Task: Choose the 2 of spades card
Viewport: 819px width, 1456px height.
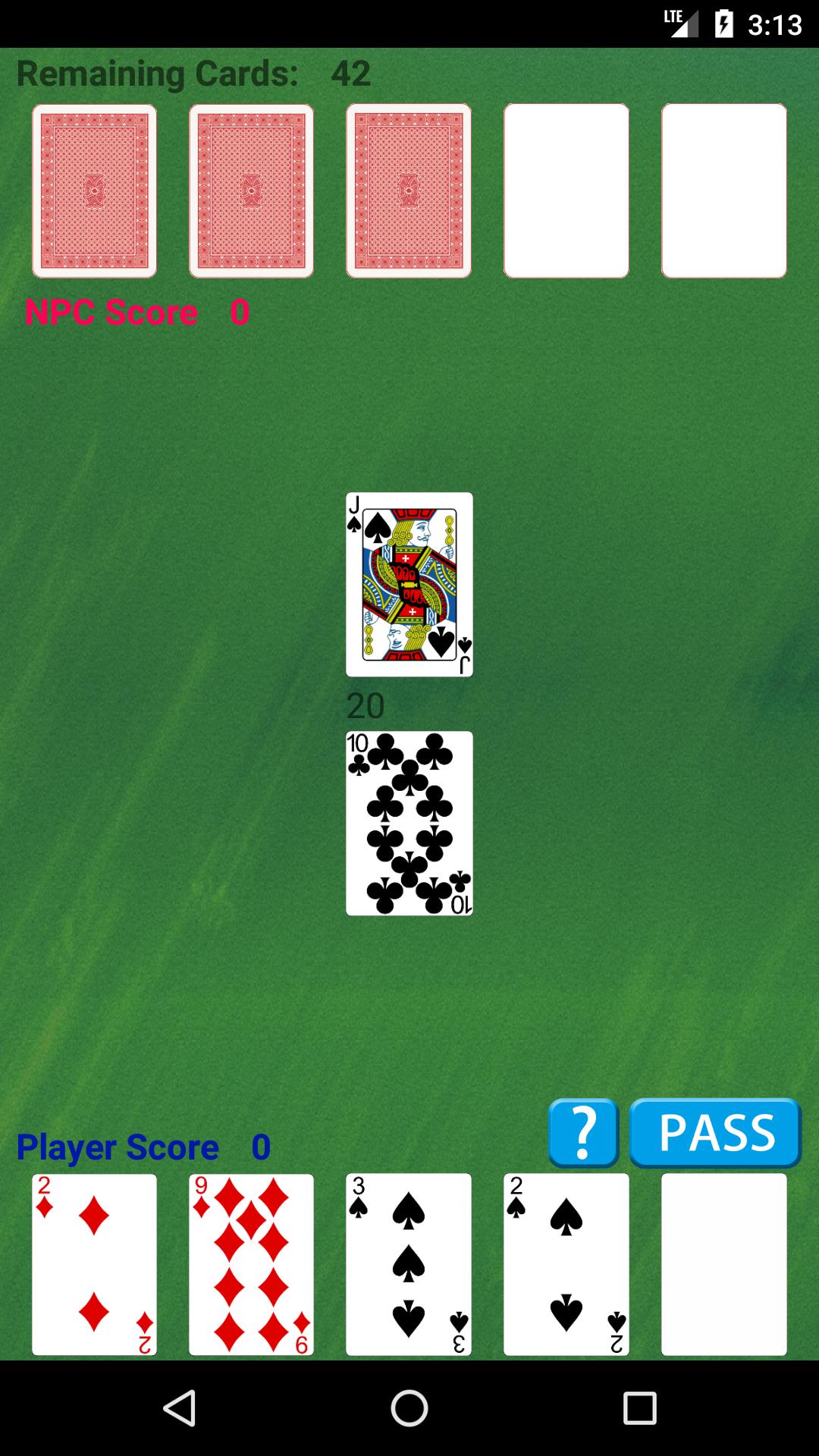Action: click(x=566, y=1264)
